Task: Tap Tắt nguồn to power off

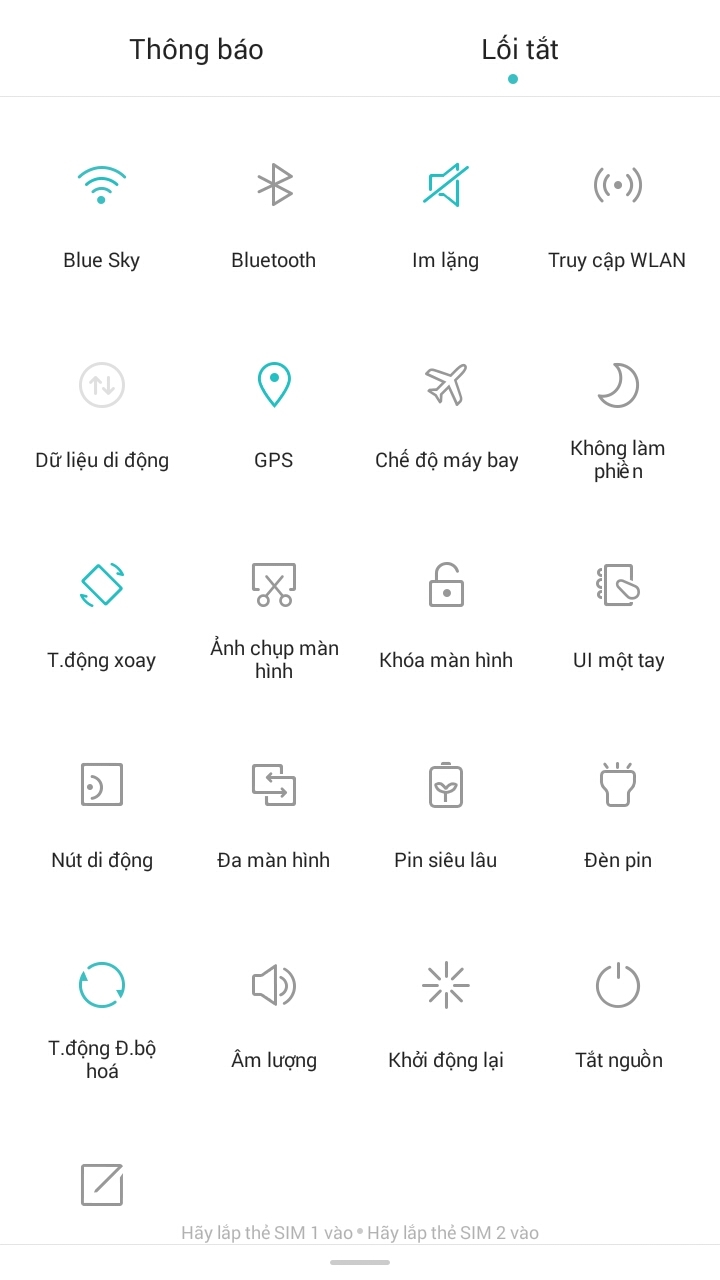Action: 618,986
